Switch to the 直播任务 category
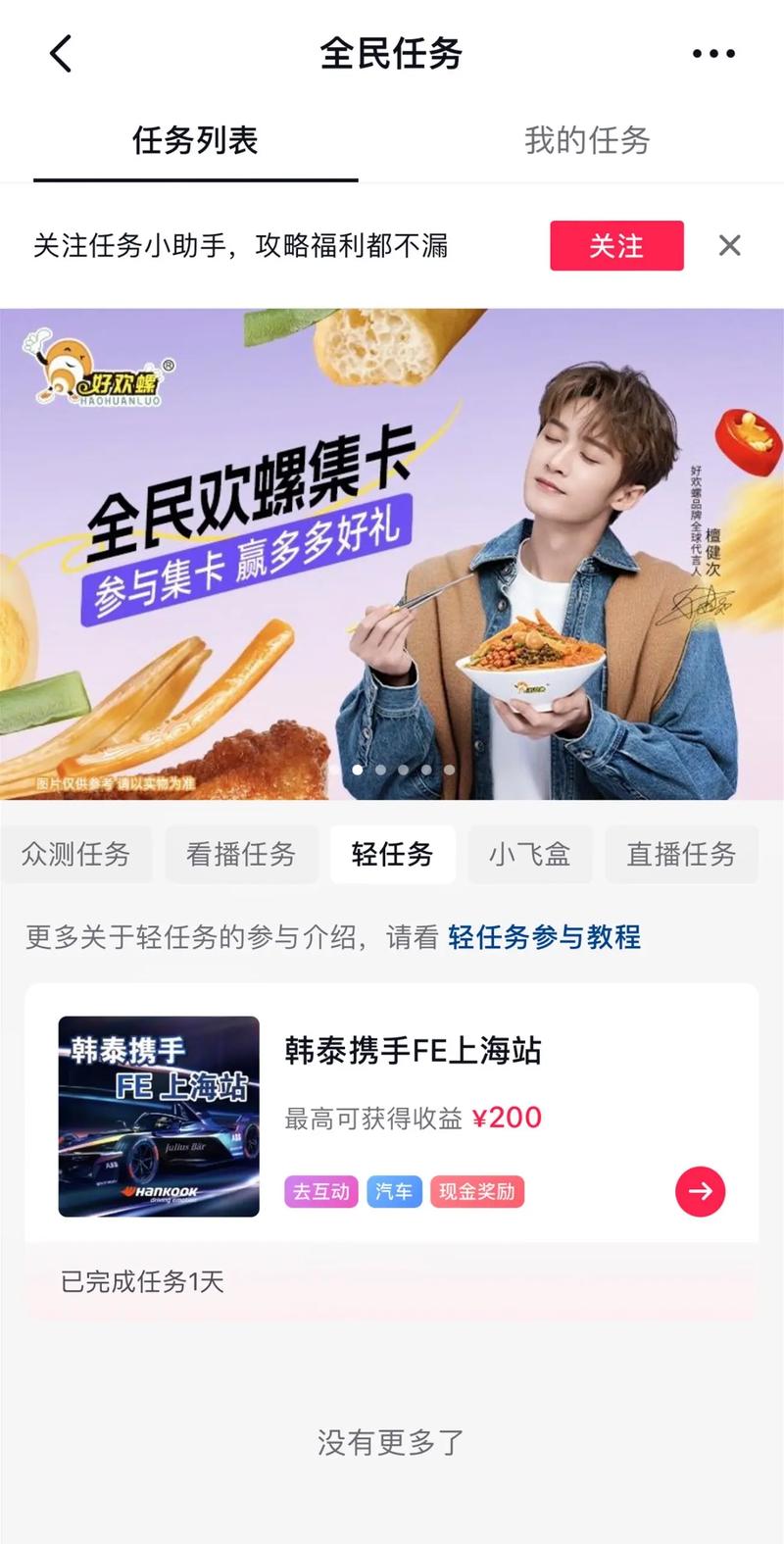This screenshot has width=784, height=1544. tap(681, 854)
